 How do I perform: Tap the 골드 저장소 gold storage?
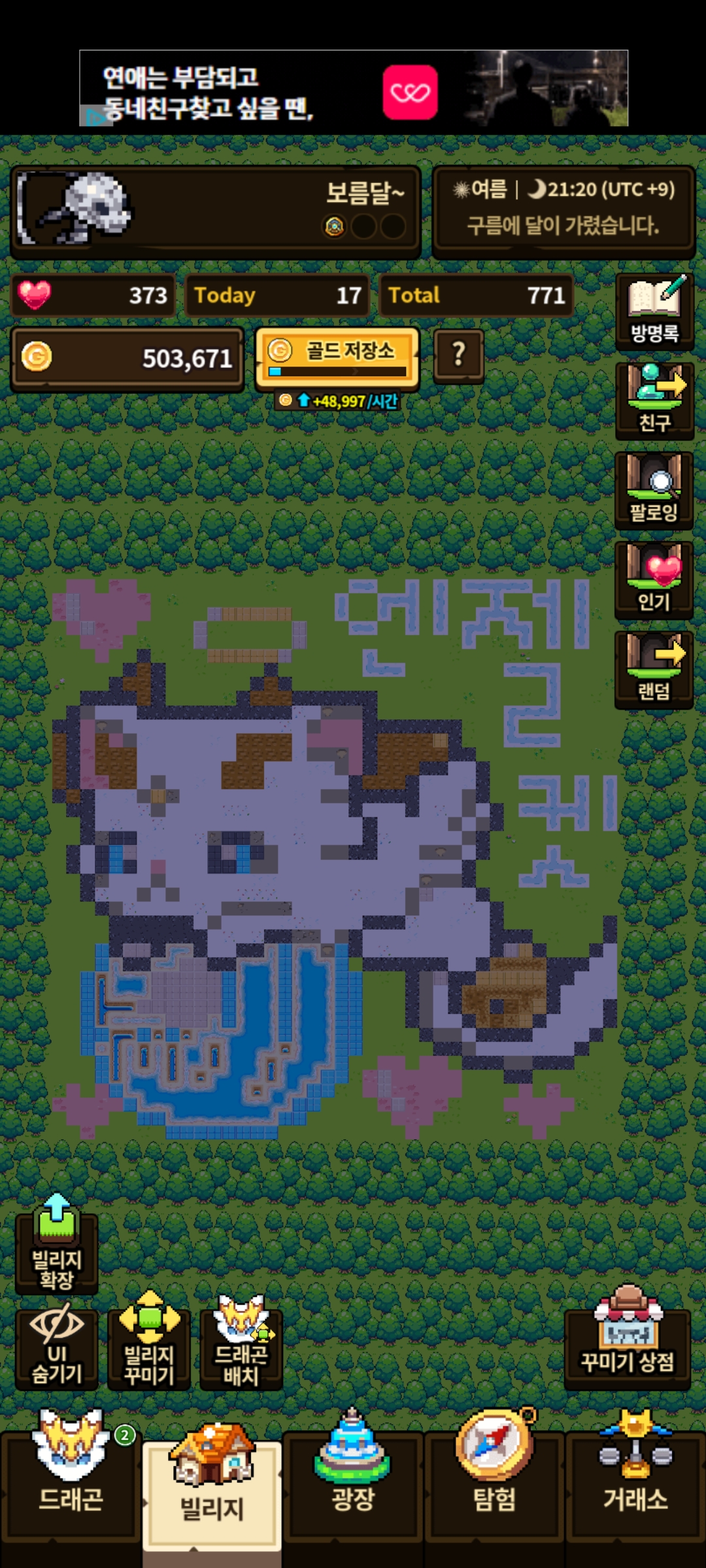pyautogui.click(x=337, y=357)
